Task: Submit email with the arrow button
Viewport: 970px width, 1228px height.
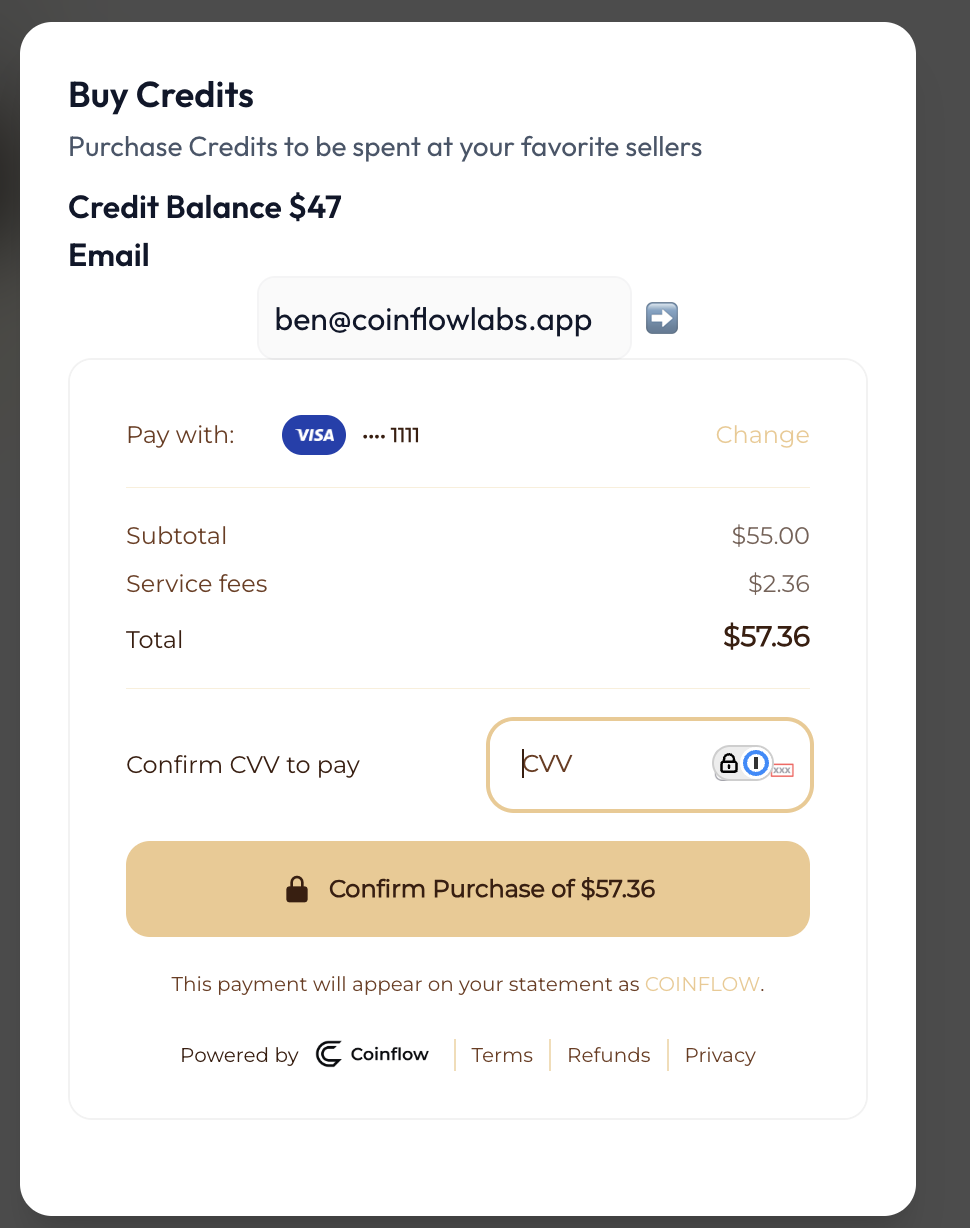Action: 662,319
